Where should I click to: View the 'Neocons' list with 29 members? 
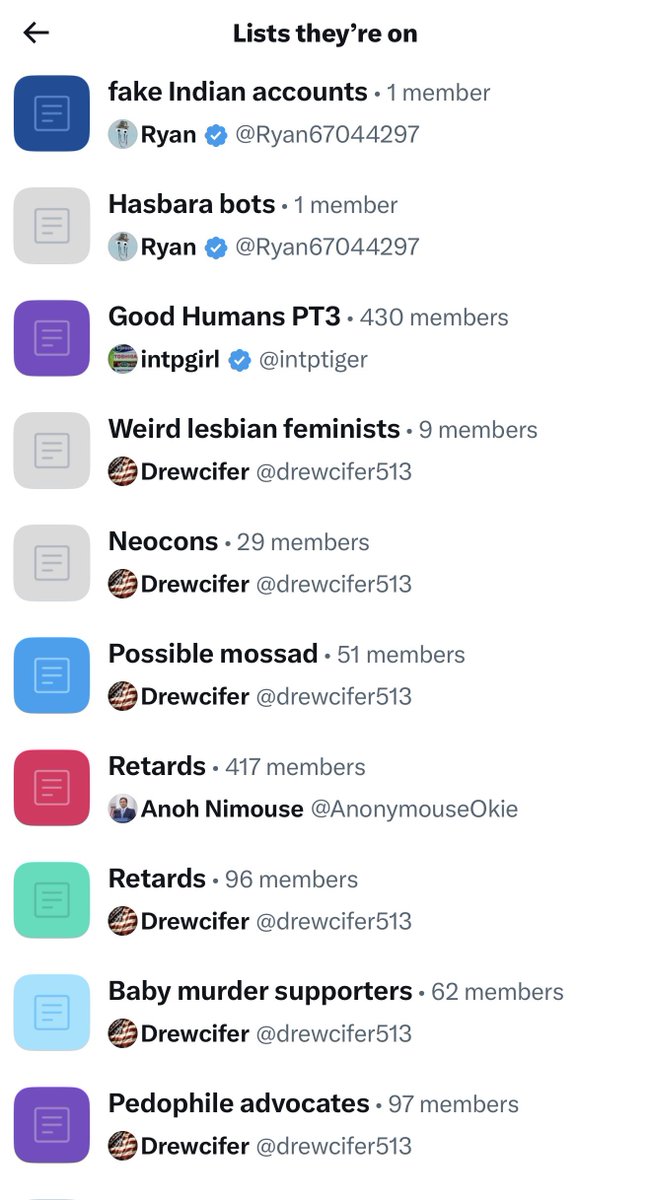(163, 542)
